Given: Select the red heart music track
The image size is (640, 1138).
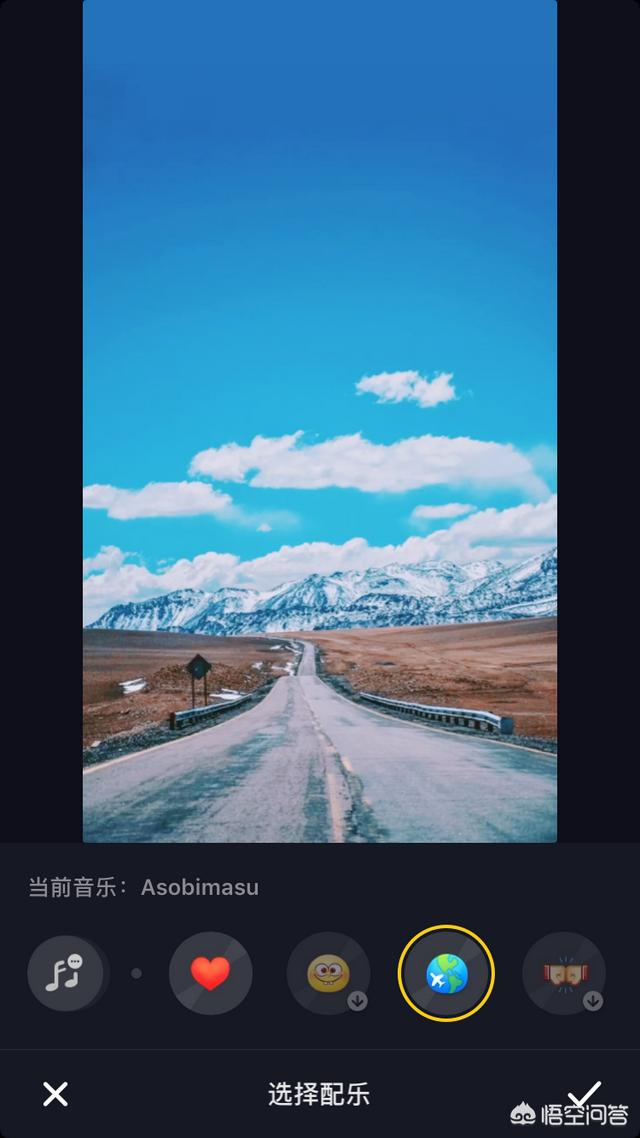Looking at the screenshot, I should point(210,972).
